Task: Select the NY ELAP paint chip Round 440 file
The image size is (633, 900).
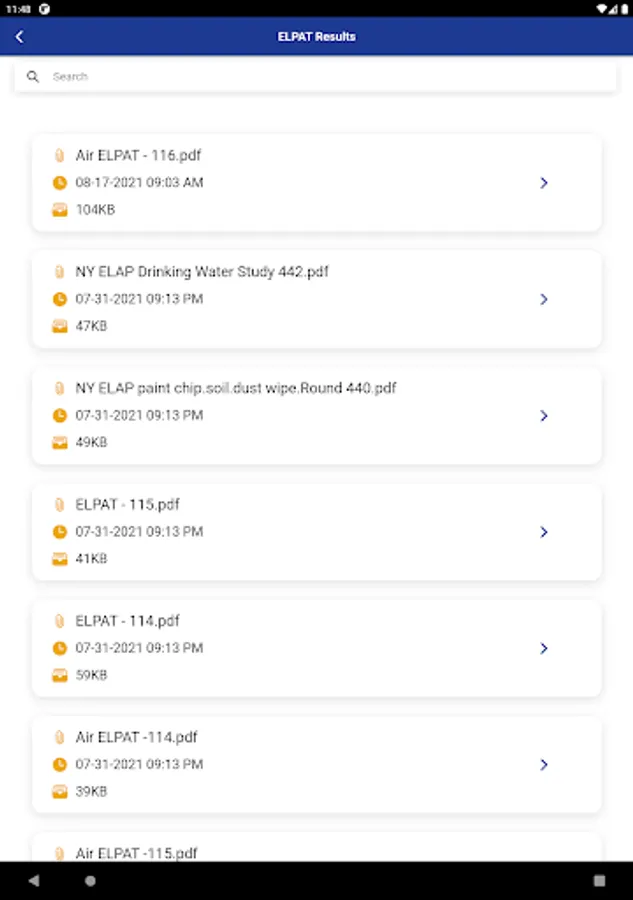Action: pyautogui.click(x=316, y=415)
